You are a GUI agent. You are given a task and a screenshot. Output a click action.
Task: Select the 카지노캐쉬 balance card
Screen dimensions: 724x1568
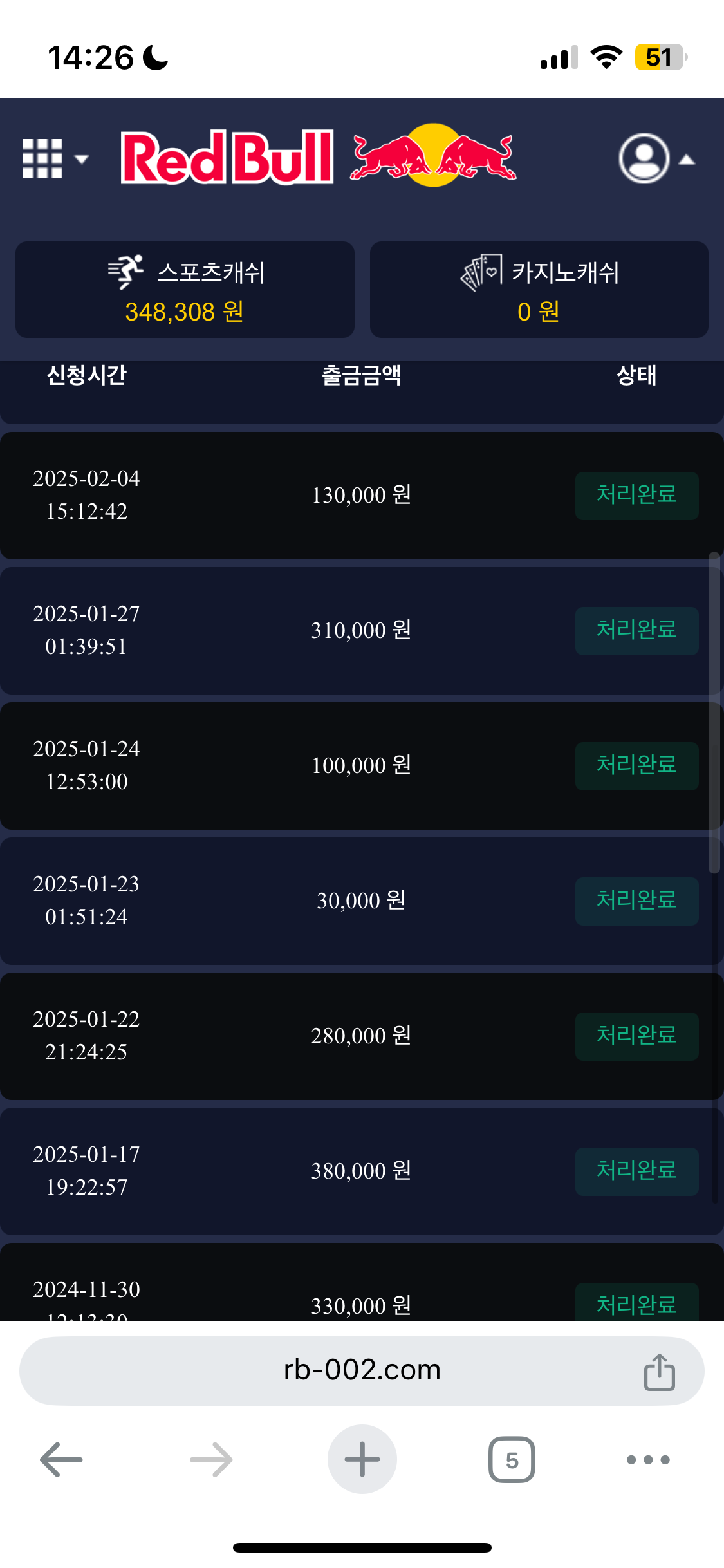[539, 290]
